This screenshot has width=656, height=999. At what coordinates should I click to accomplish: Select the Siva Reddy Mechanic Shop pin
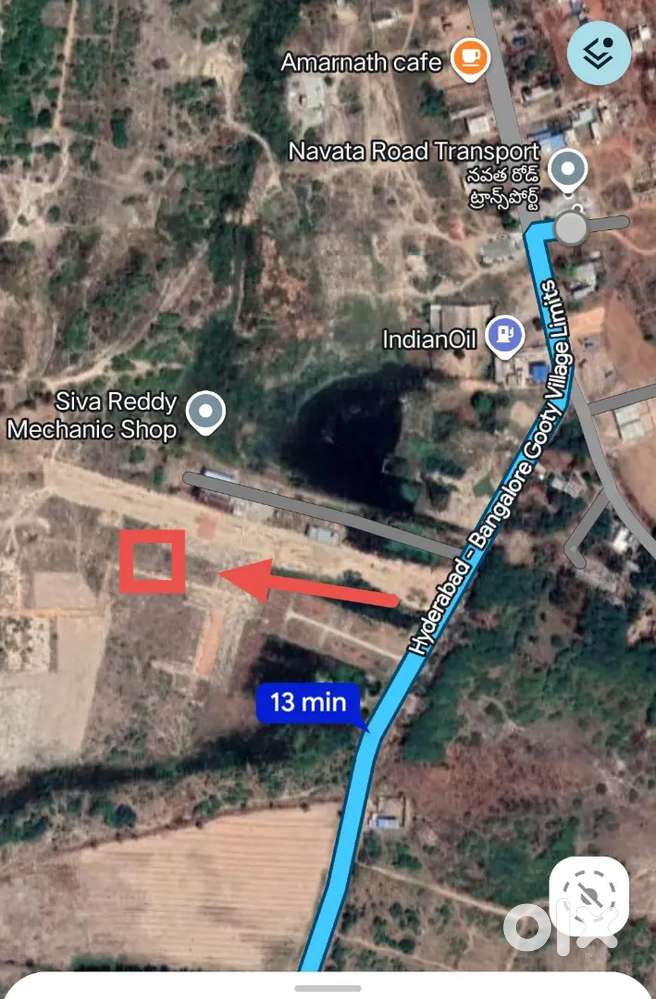pos(207,411)
